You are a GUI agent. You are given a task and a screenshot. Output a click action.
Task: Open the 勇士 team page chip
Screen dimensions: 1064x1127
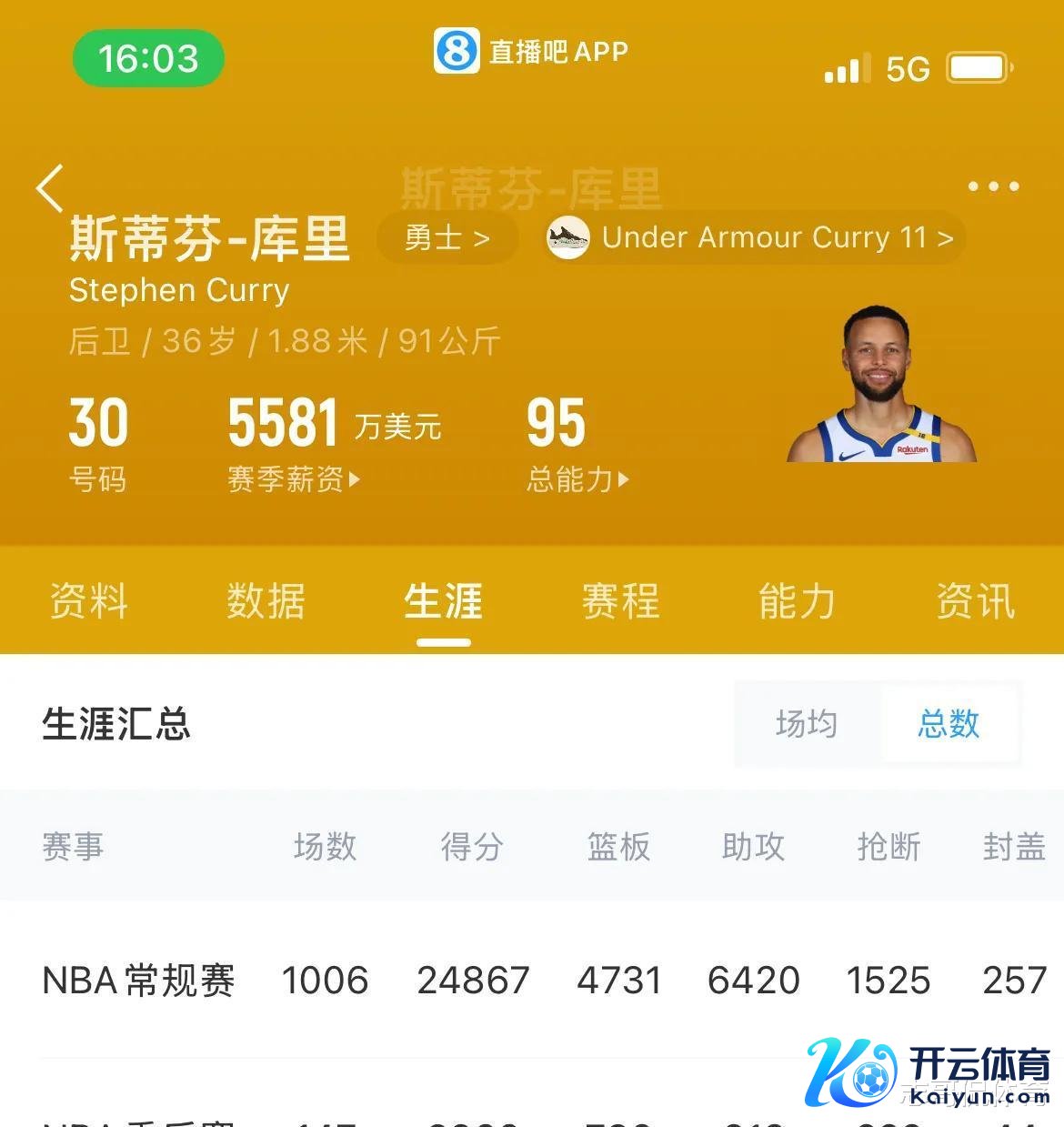pos(447,238)
